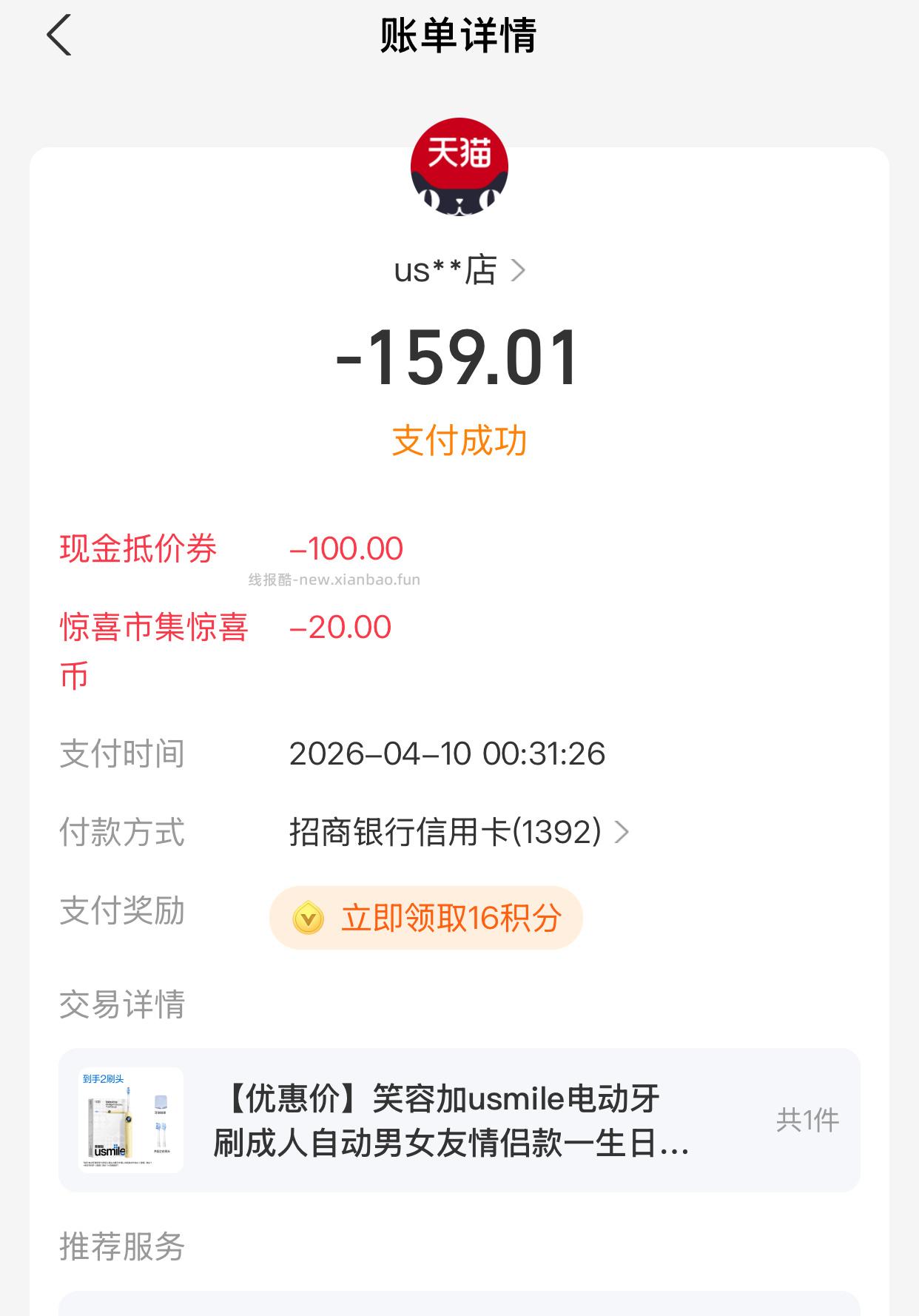Click the 支付成功 payment status text
This screenshot has width=919, height=1316.
pyautogui.click(x=459, y=440)
